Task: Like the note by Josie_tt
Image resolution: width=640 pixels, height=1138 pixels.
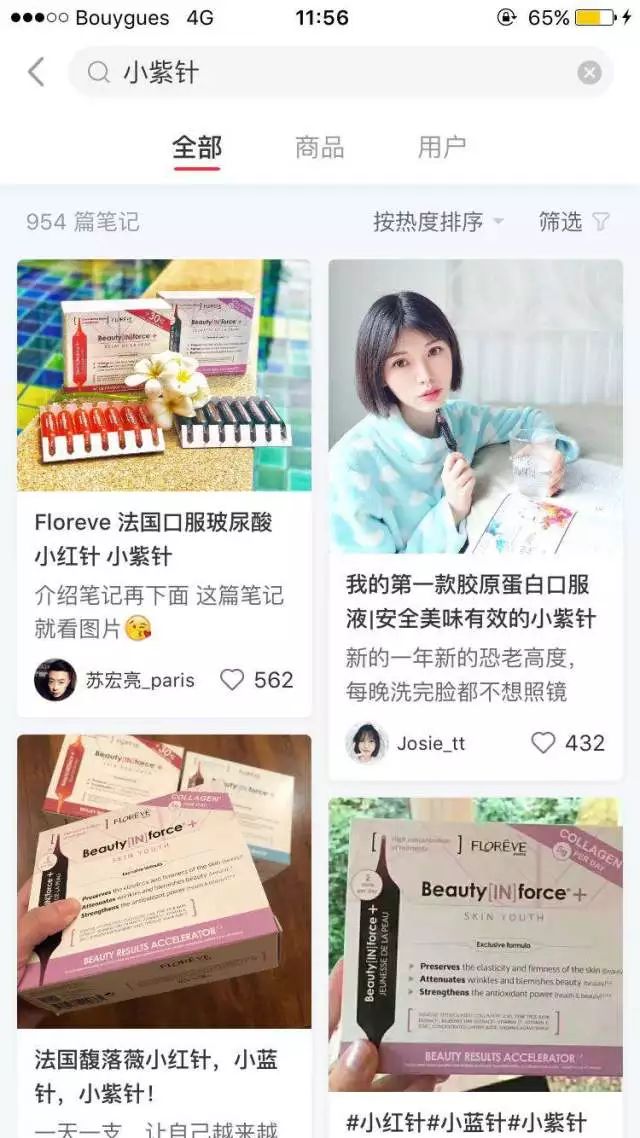Action: [543, 743]
